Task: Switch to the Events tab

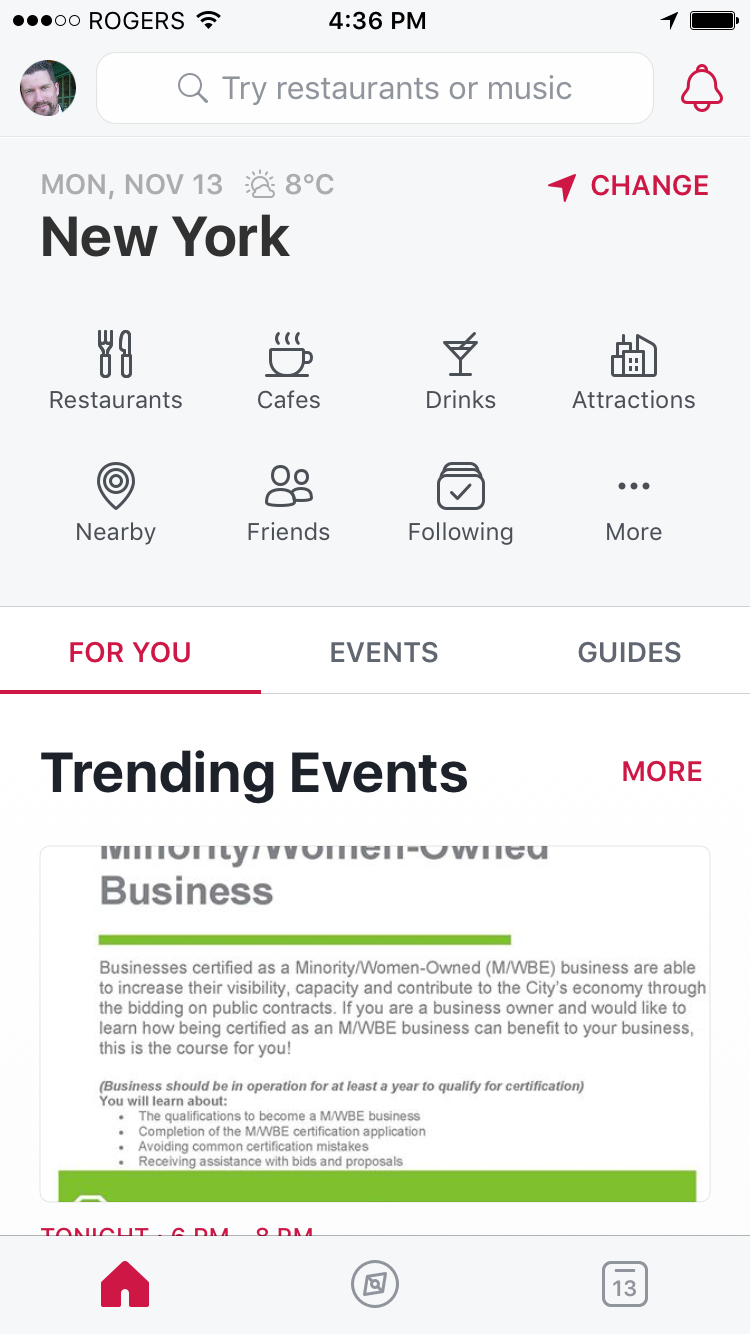Action: [384, 652]
